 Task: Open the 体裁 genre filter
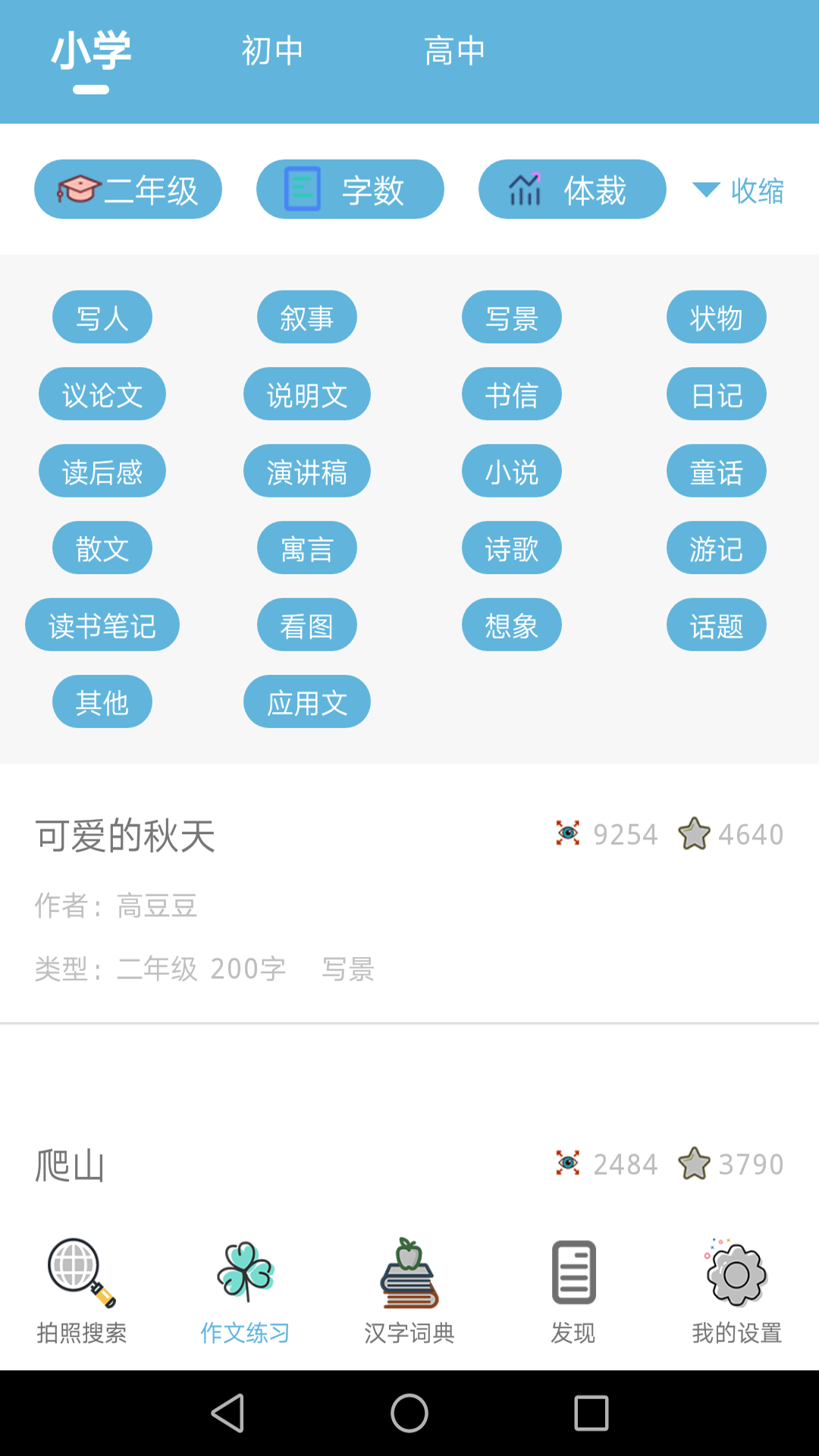(x=572, y=190)
